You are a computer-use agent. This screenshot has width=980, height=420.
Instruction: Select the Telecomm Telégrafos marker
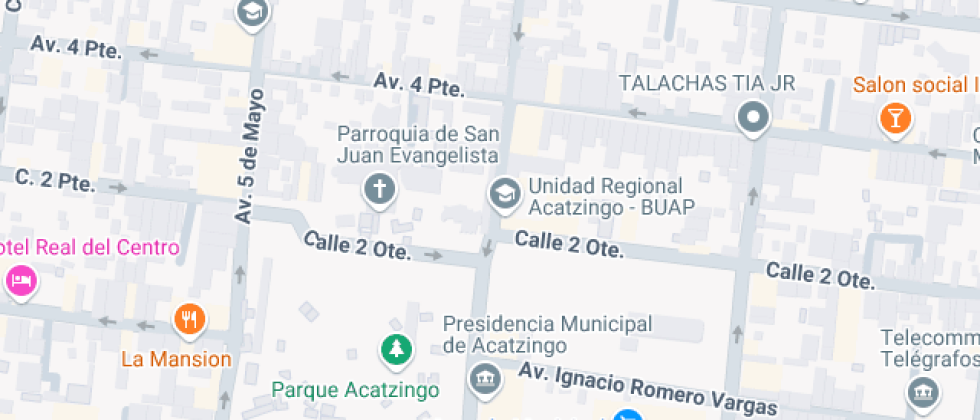pyautogui.click(x=922, y=390)
